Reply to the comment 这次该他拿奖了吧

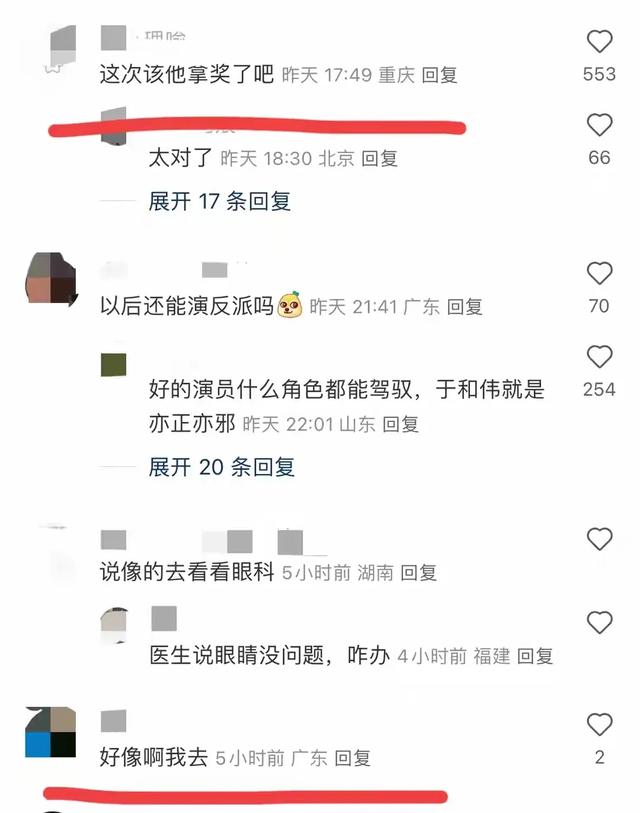click(x=439, y=75)
